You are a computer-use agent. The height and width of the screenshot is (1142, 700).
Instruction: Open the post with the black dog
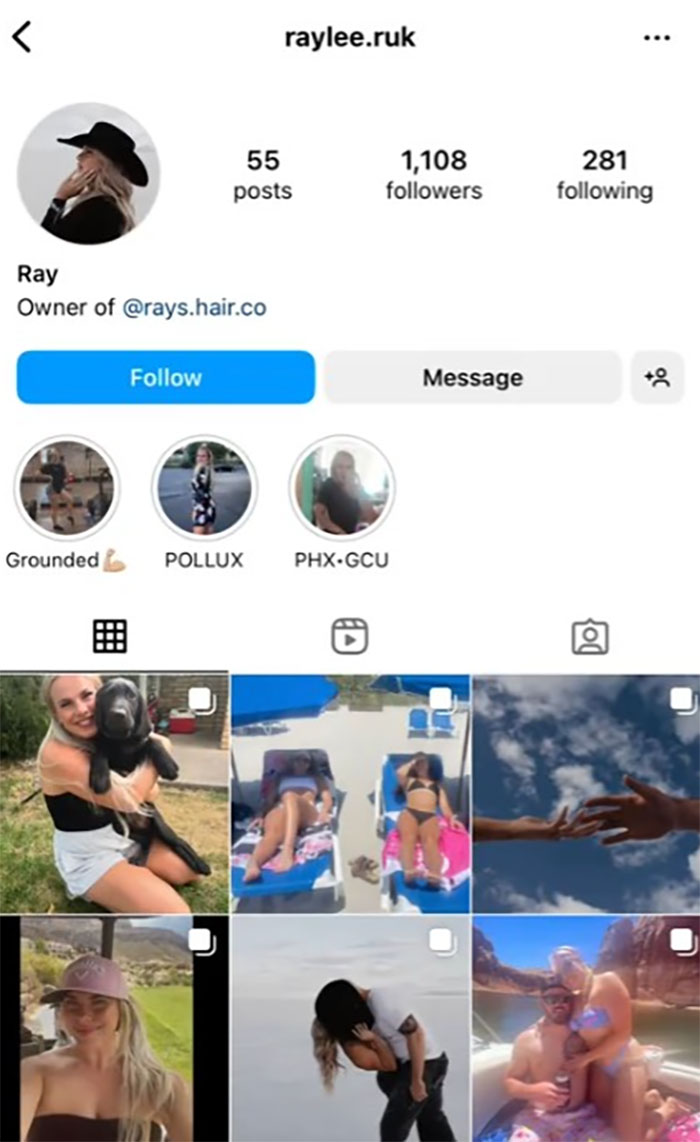[x=114, y=793]
